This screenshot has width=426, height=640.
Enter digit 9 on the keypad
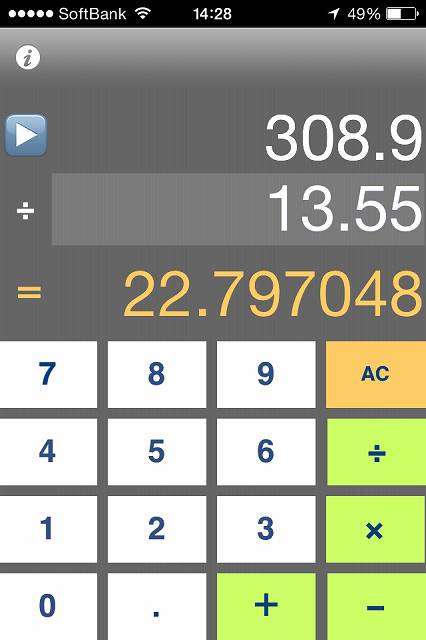[266, 374]
